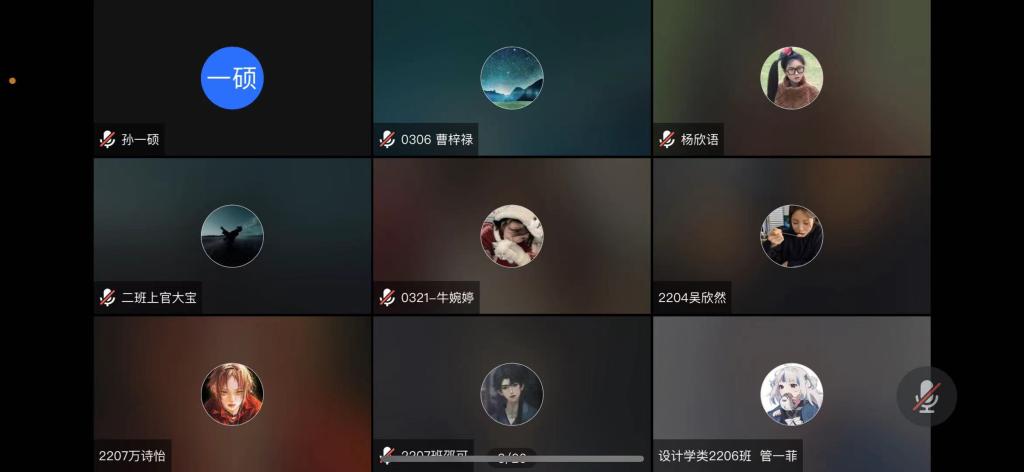1024x472 pixels.
Task: View 2204吴欣然's tile
Action: point(791,236)
